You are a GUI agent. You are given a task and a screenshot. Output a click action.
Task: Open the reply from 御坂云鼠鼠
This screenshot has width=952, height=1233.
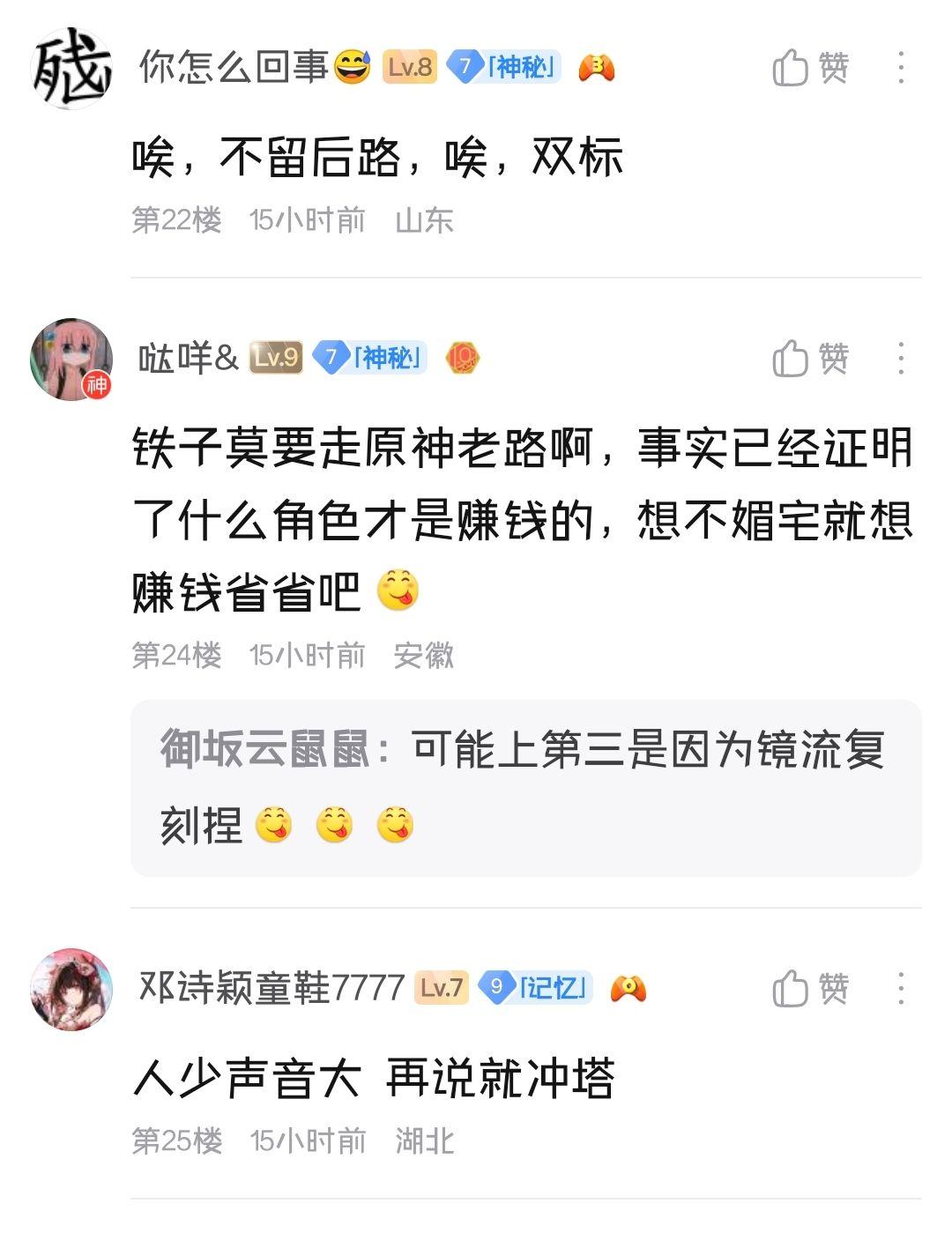[525, 787]
